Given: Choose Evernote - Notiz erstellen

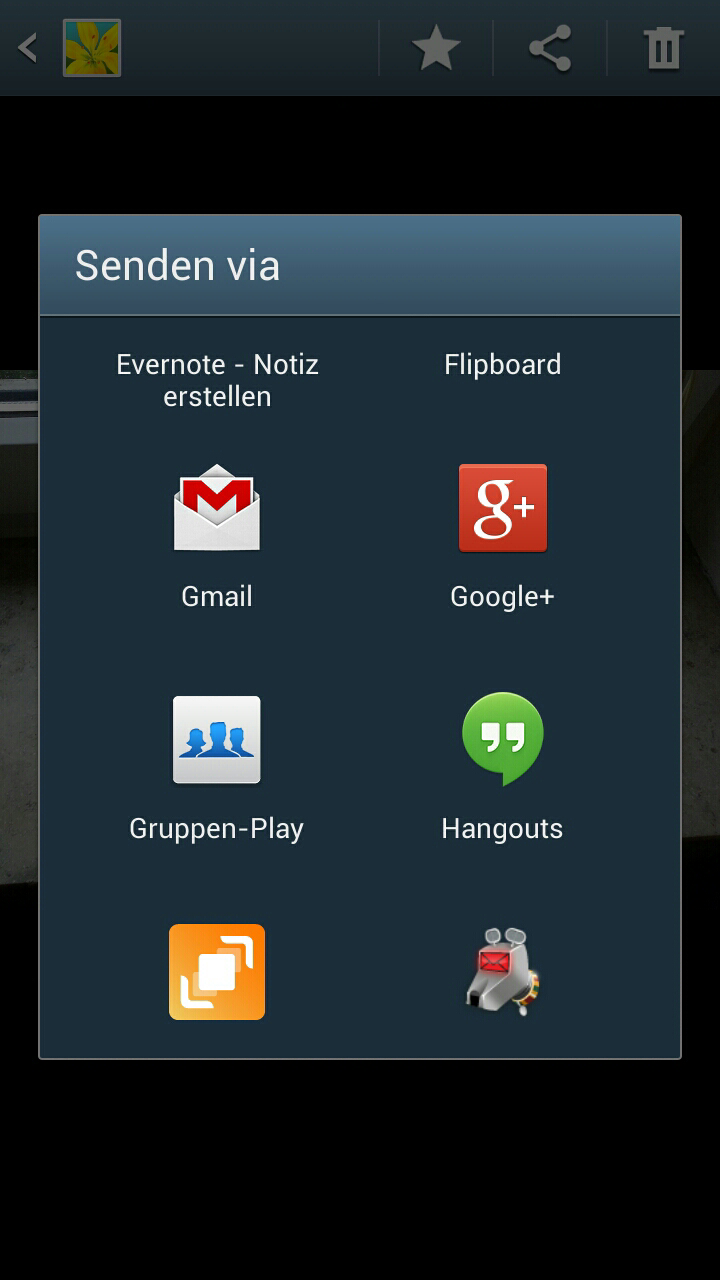Looking at the screenshot, I should point(217,380).
